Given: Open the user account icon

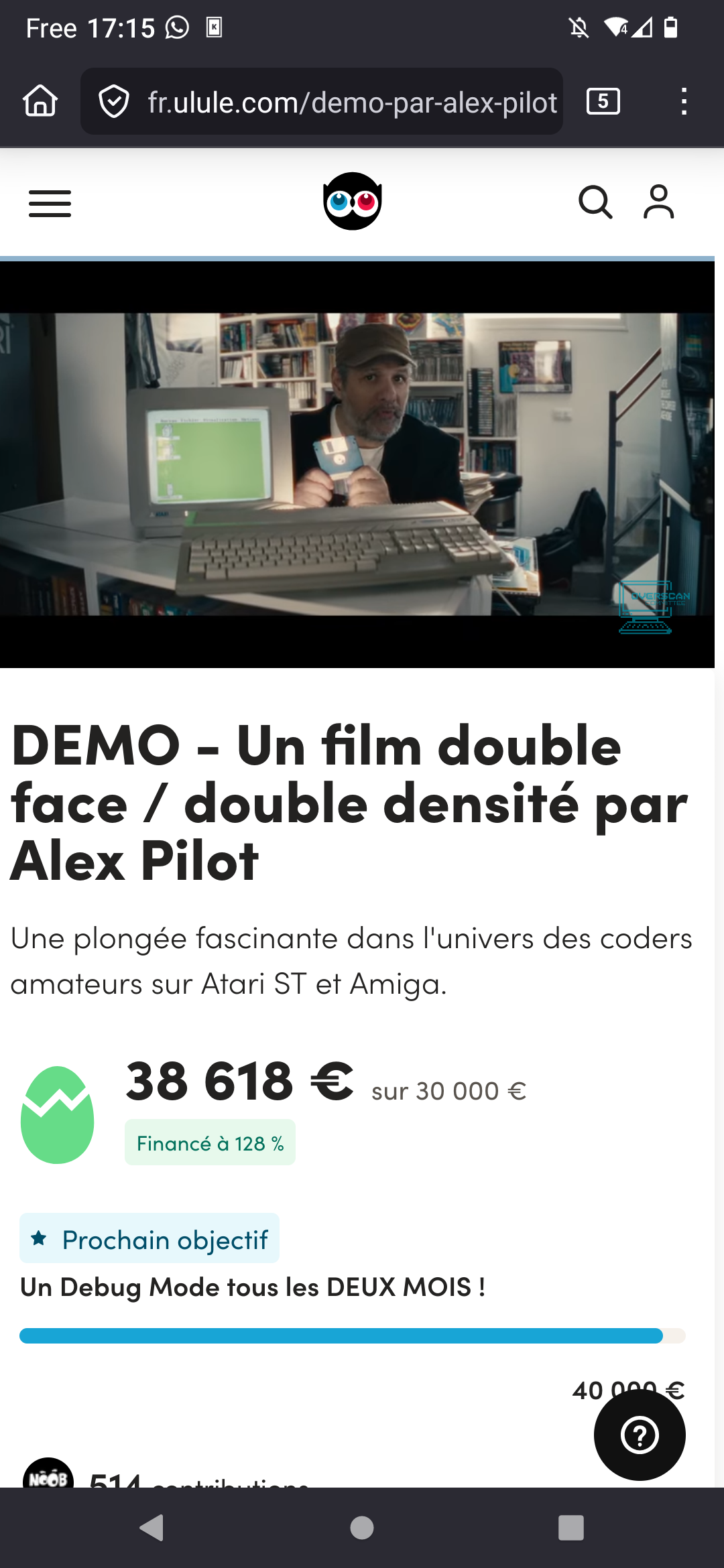Looking at the screenshot, I should coord(658,202).
